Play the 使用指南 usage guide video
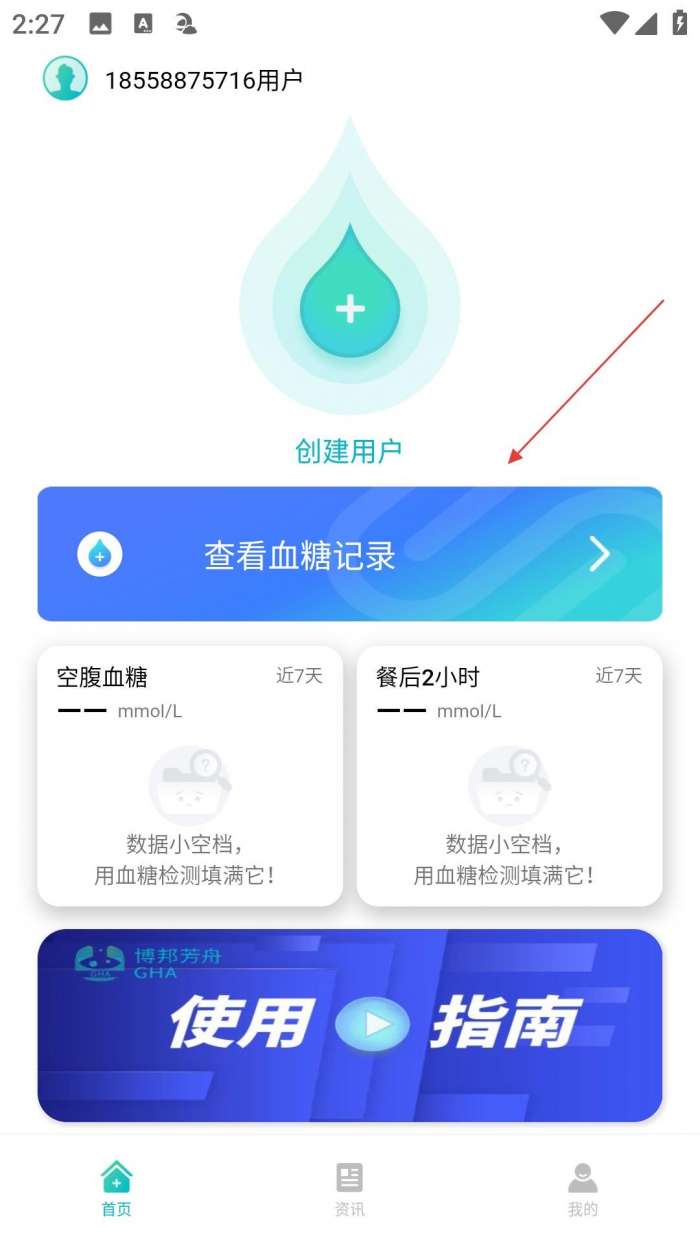This screenshot has width=700, height=1244. pyautogui.click(x=371, y=1025)
